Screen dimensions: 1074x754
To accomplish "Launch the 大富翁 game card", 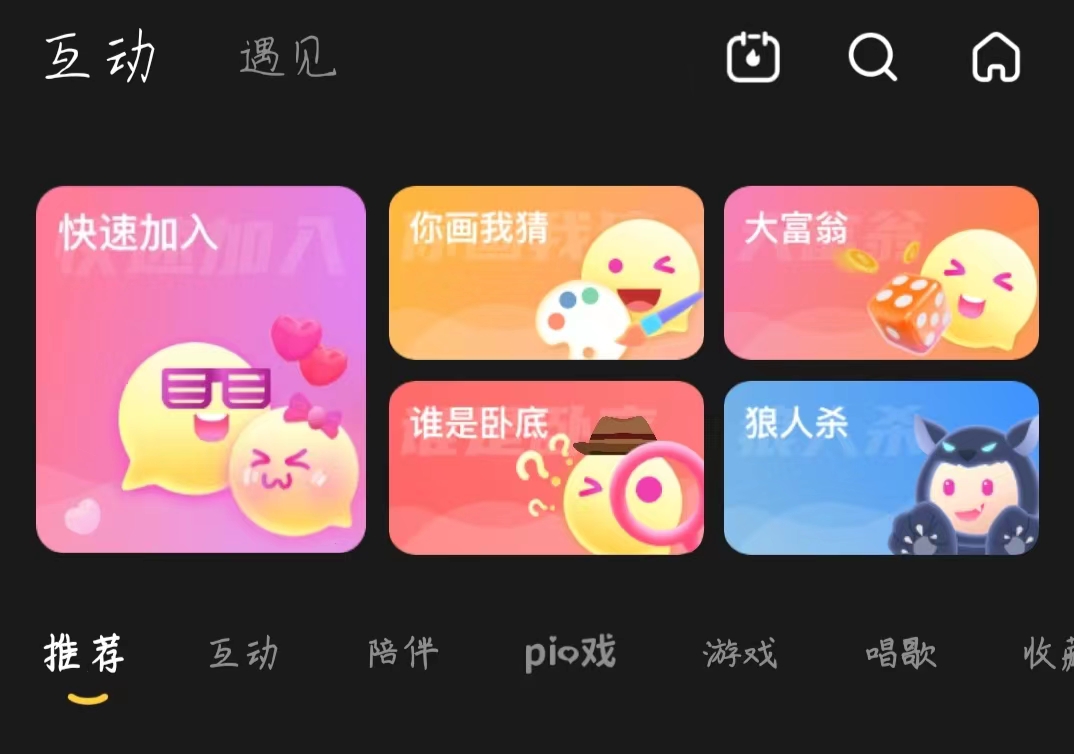I will [x=881, y=272].
